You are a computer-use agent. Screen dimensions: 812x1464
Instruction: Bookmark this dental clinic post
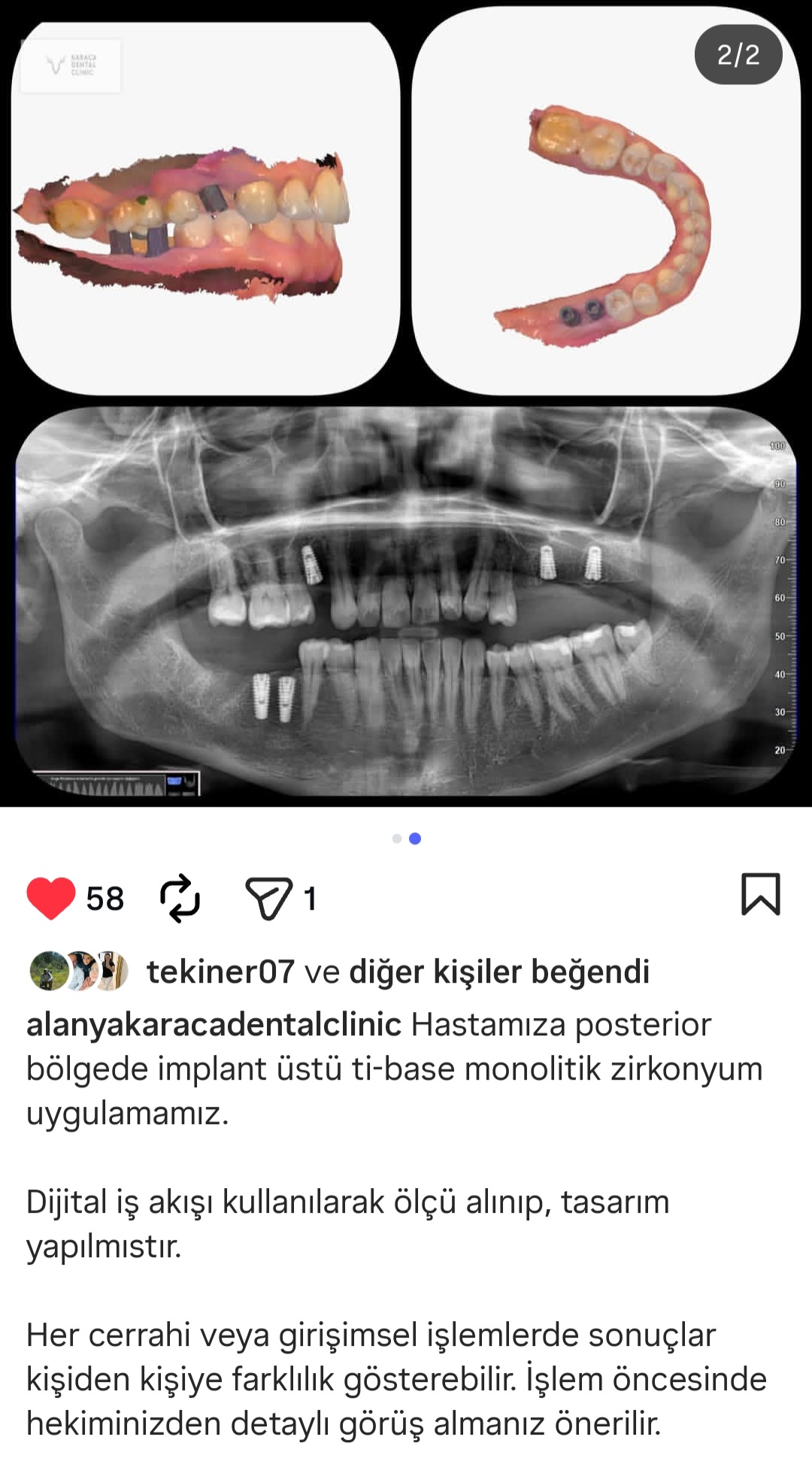pyautogui.click(x=760, y=895)
